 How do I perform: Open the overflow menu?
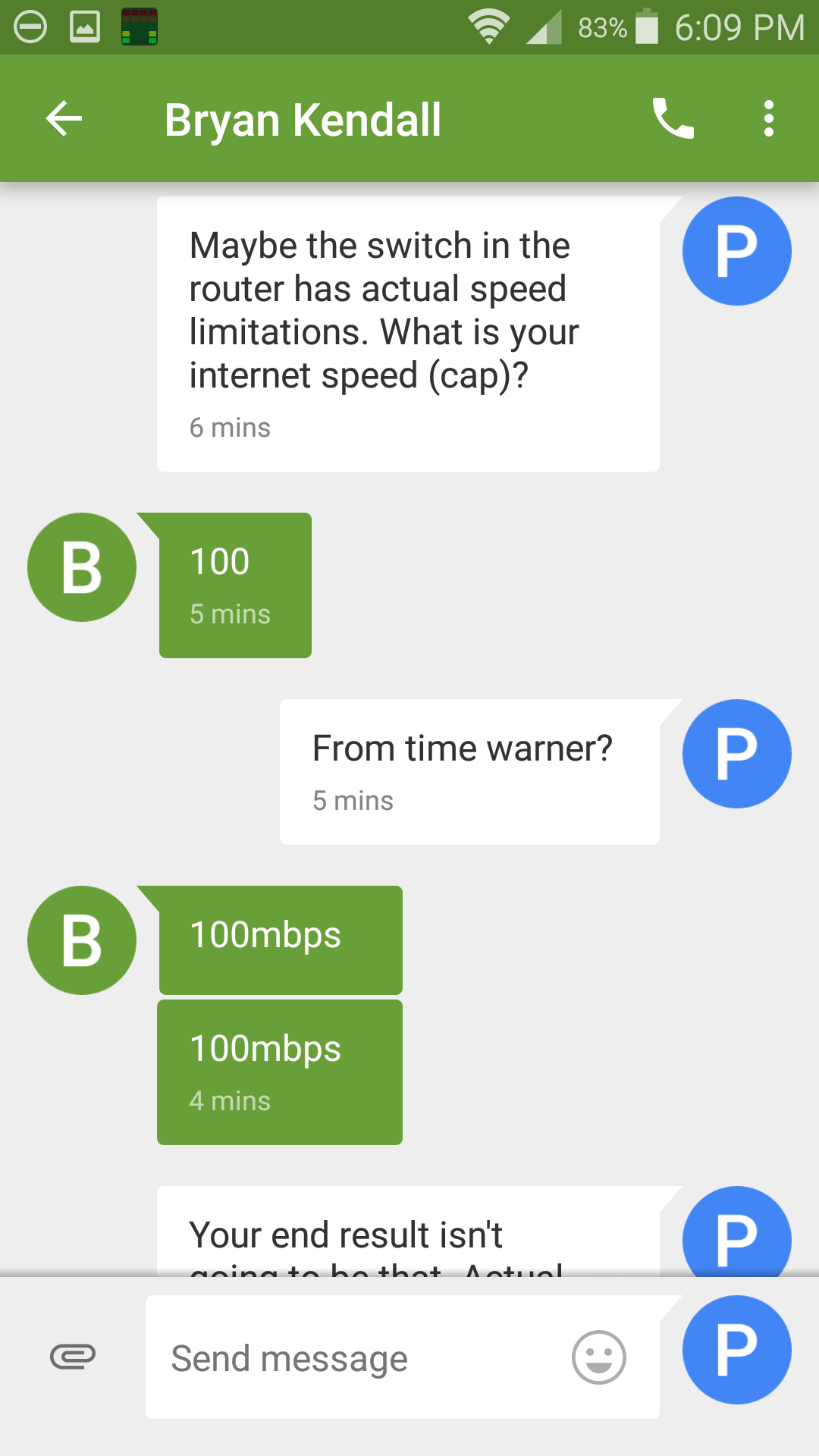pos(769,119)
